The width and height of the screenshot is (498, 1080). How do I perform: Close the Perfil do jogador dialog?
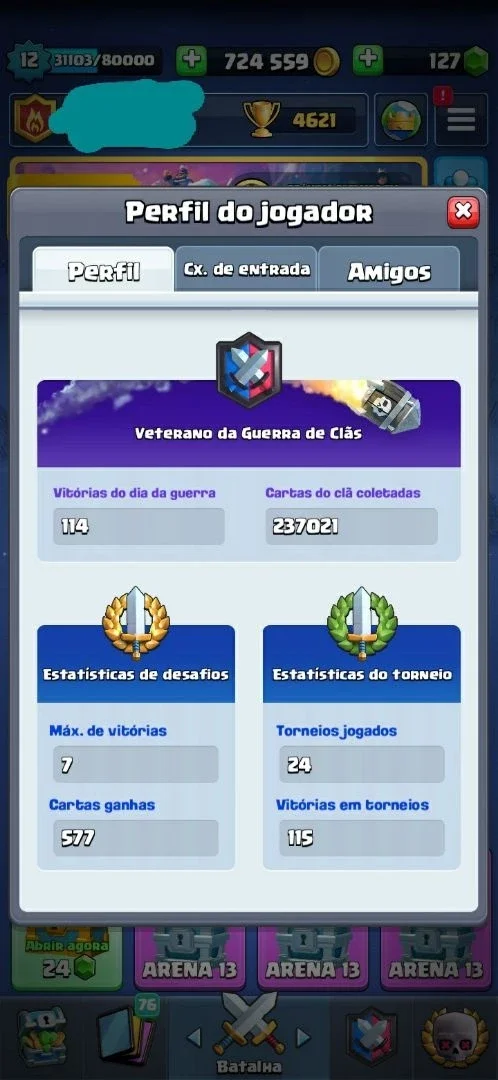pyautogui.click(x=463, y=212)
